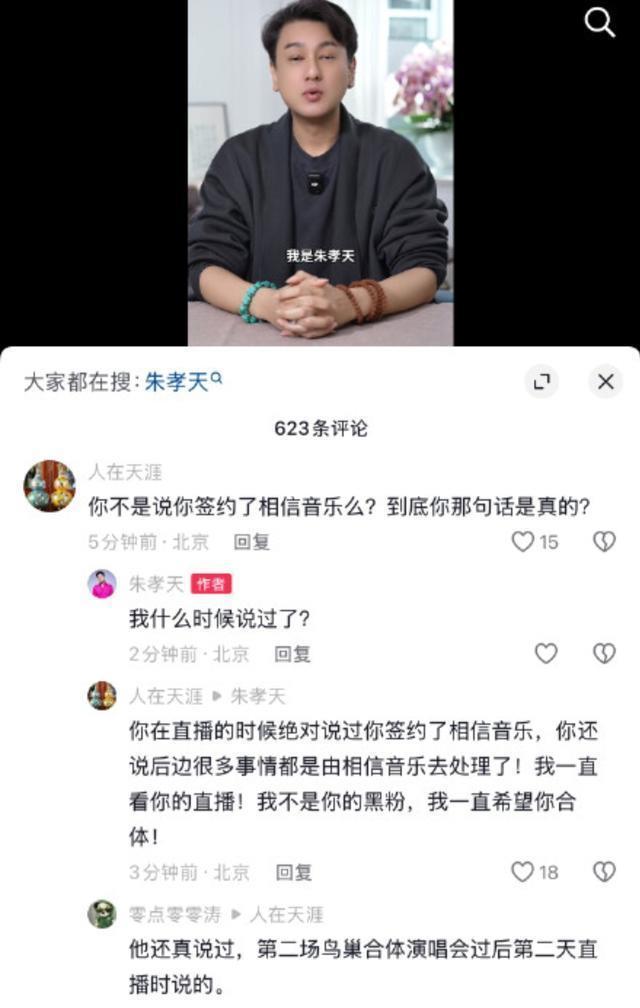Dislike the author 朱孝天's reply
This screenshot has width=640, height=1008.
click(604, 654)
